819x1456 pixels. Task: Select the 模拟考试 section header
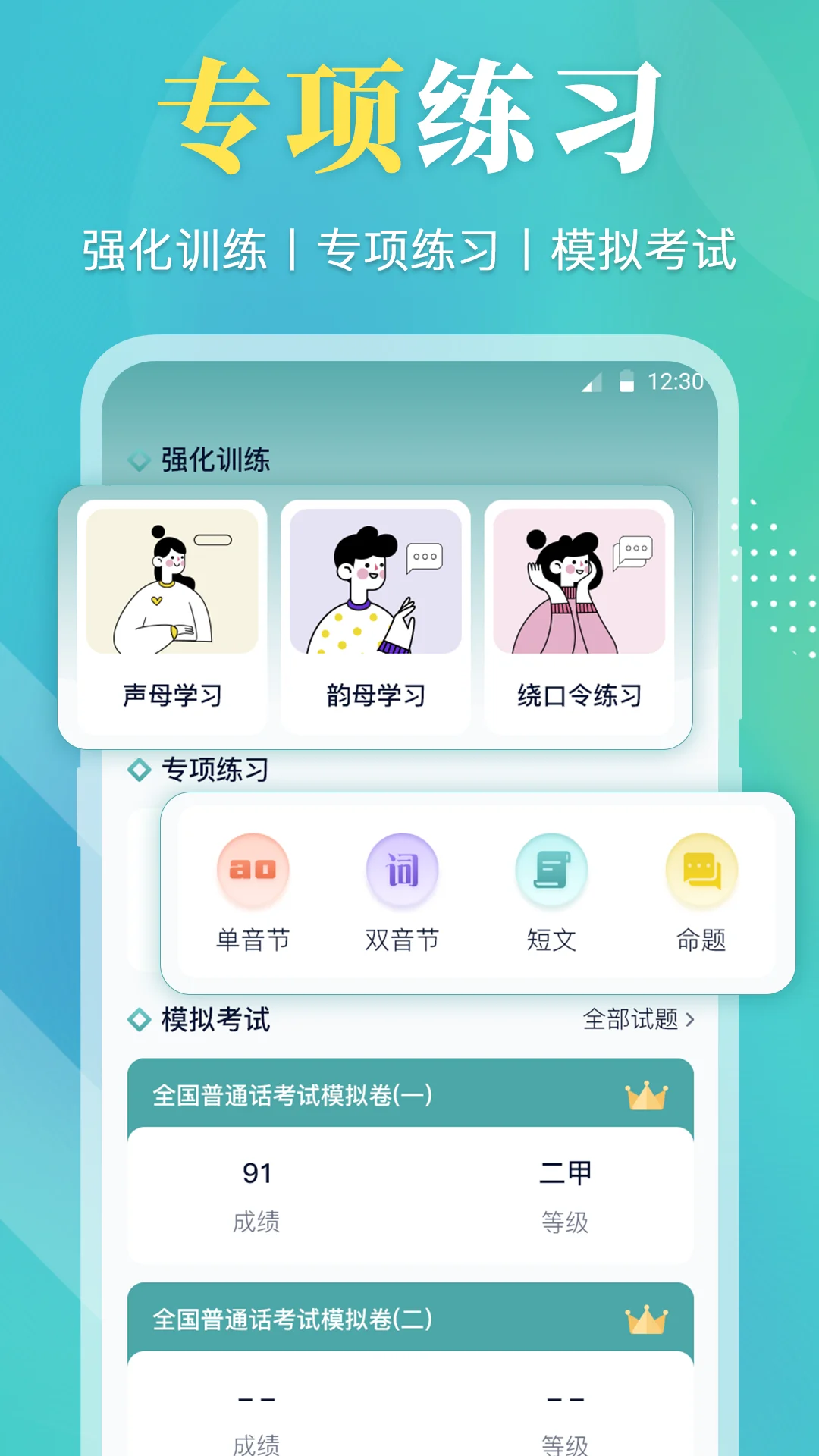[215, 1020]
